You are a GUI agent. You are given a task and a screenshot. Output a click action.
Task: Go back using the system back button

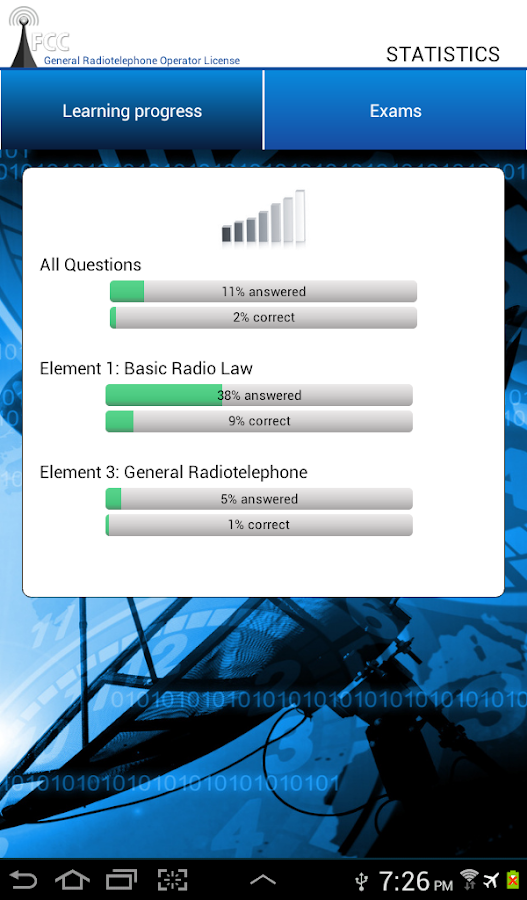pyautogui.click(x=23, y=879)
